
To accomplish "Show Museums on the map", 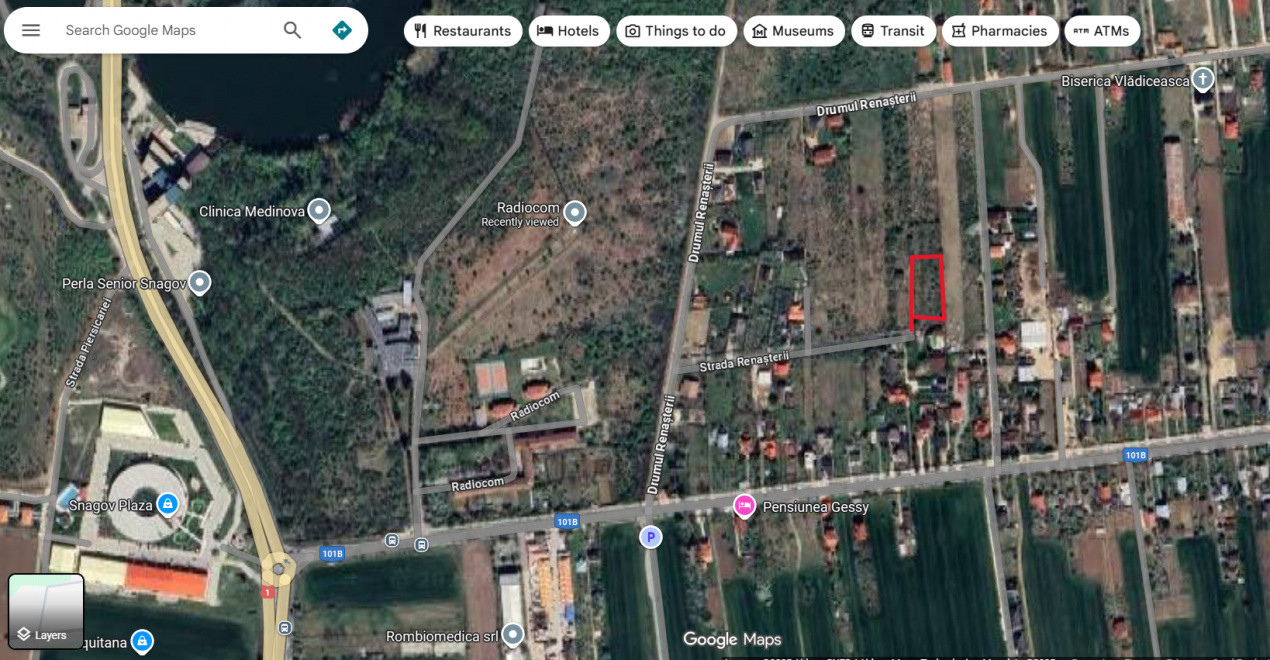I will tap(793, 31).
